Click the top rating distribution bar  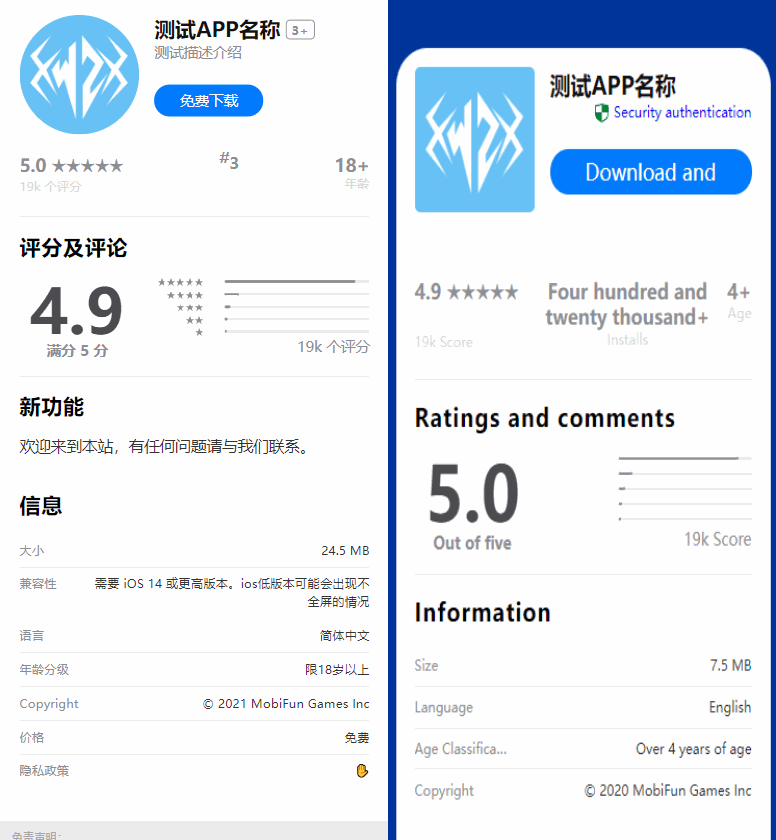point(295,281)
